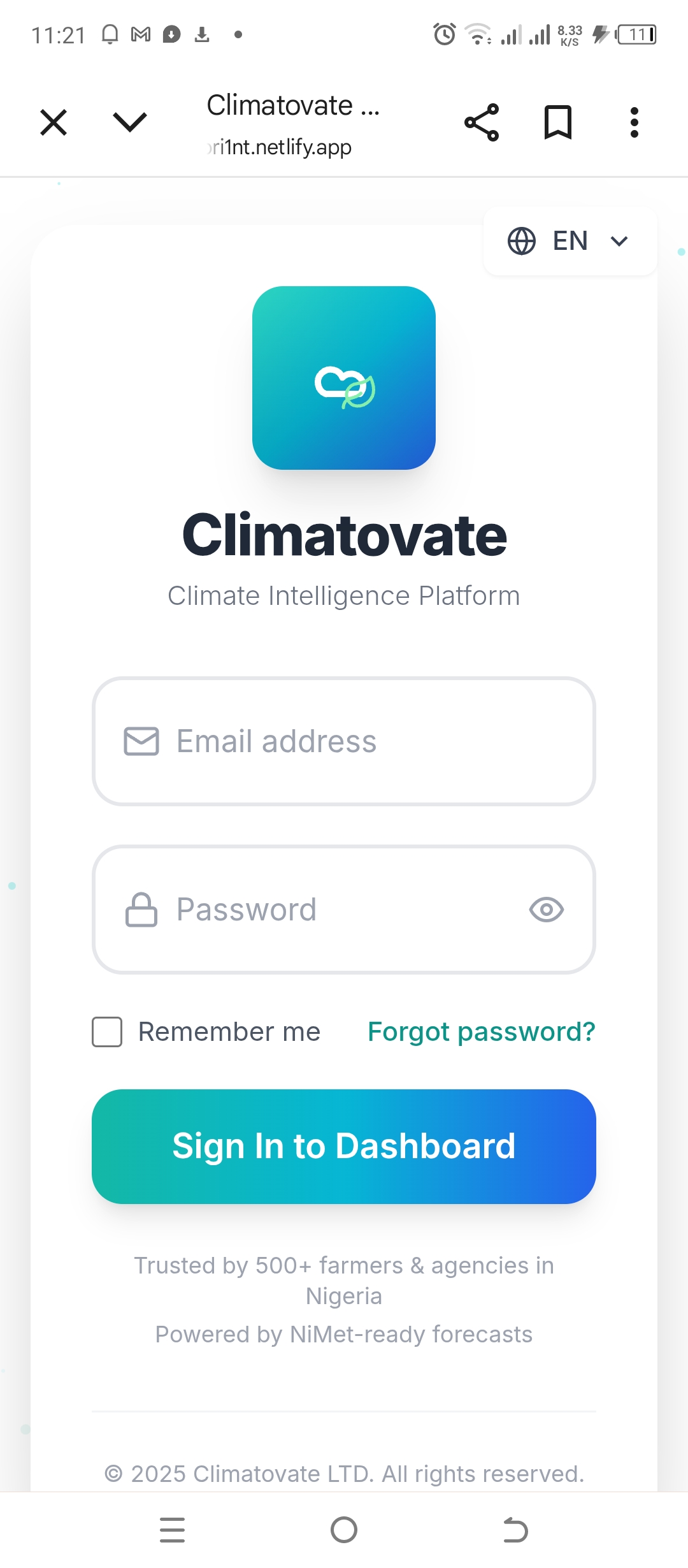Viewport: 688px width, 1568px height.
Task: Show the password using the eye icon
Action: (x=545, y=910)
